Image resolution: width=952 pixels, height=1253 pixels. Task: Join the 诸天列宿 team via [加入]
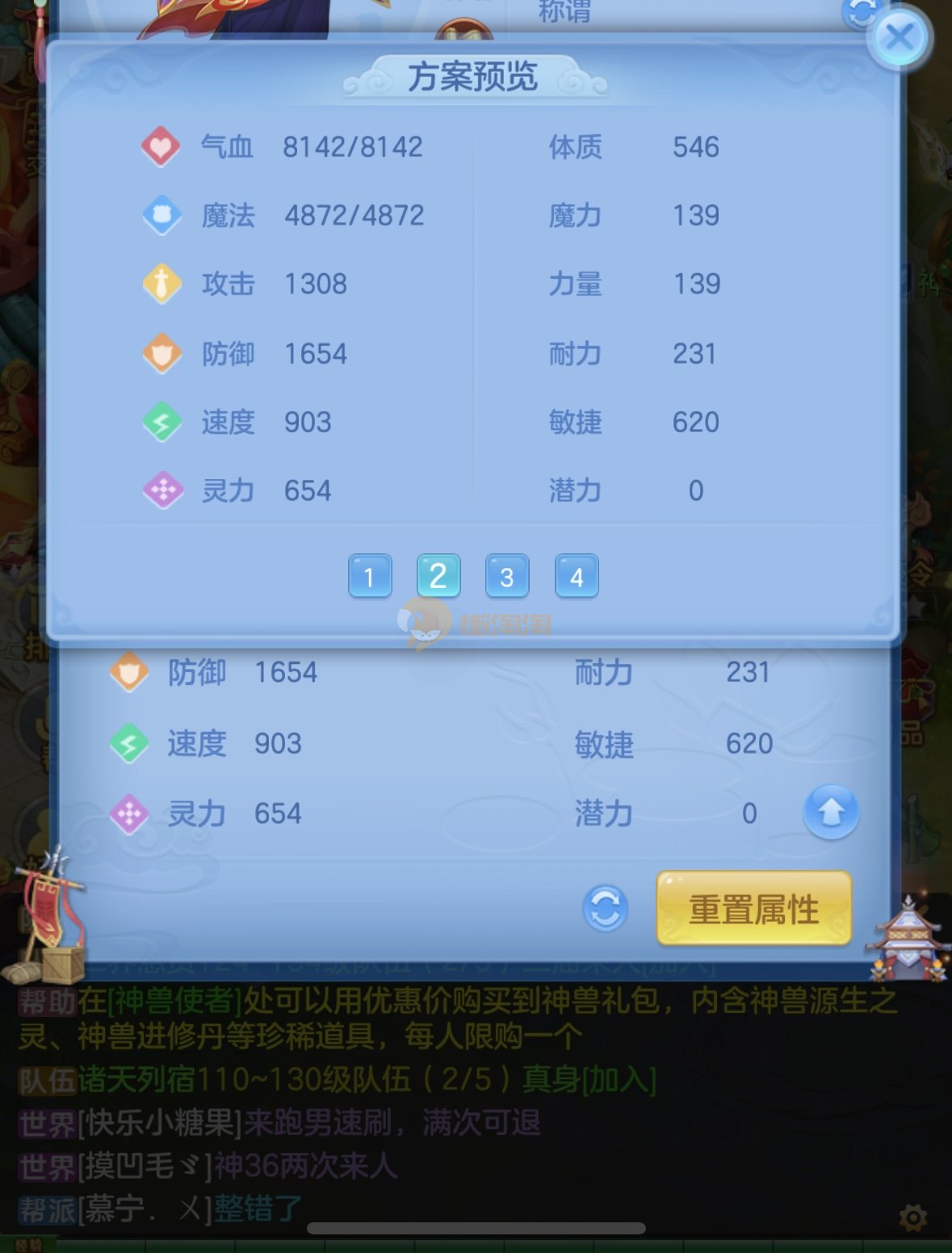click(619, 1079)
